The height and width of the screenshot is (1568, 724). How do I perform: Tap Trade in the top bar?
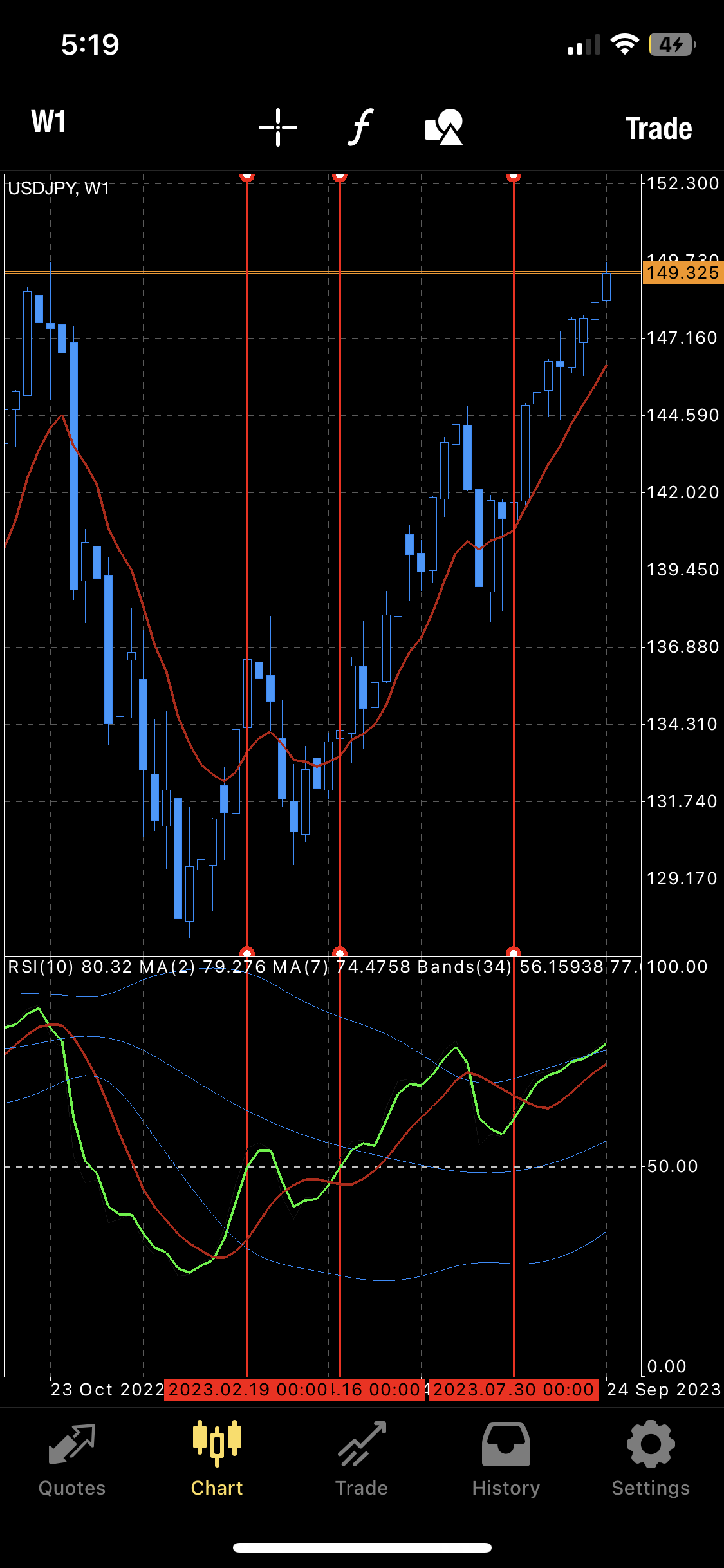658,129
